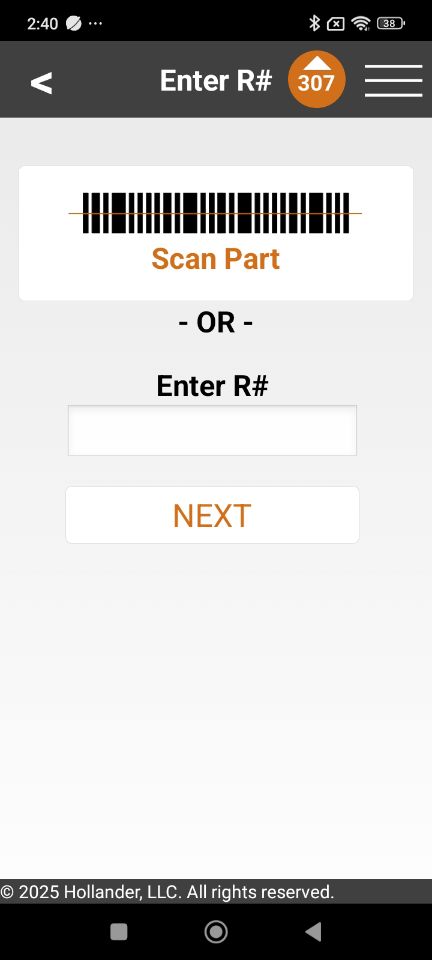This screenshot has height=960, width=432.
Task: Open the hamburger menu
Action: (393, 80)
